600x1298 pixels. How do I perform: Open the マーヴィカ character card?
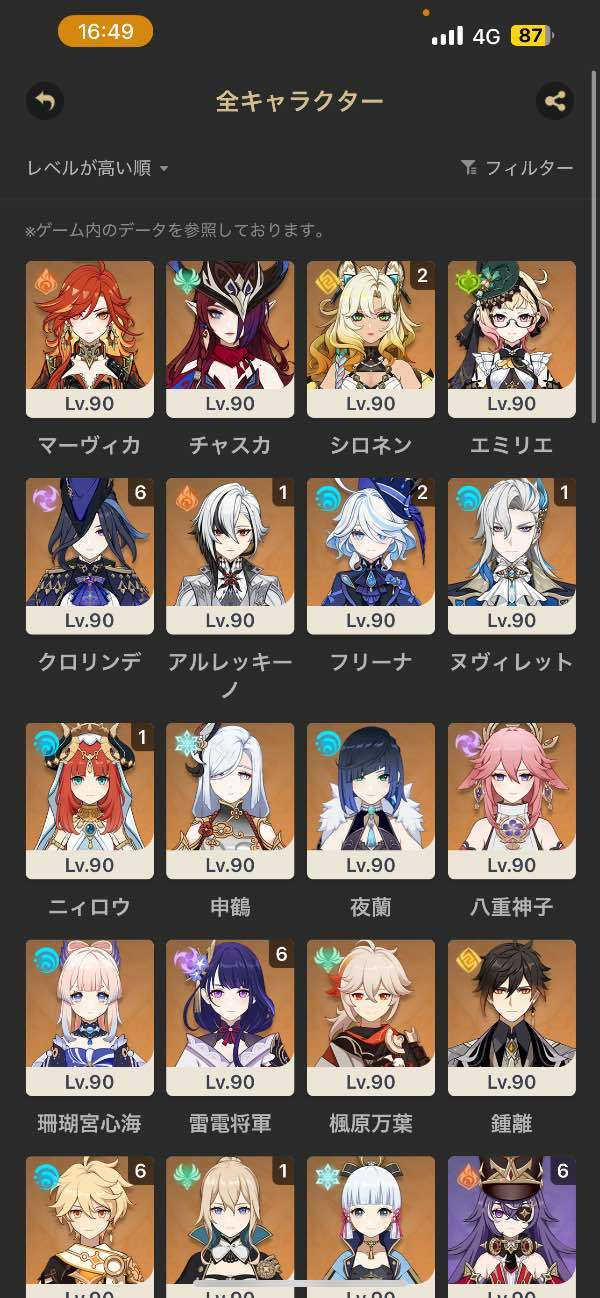tap(90, 339)
